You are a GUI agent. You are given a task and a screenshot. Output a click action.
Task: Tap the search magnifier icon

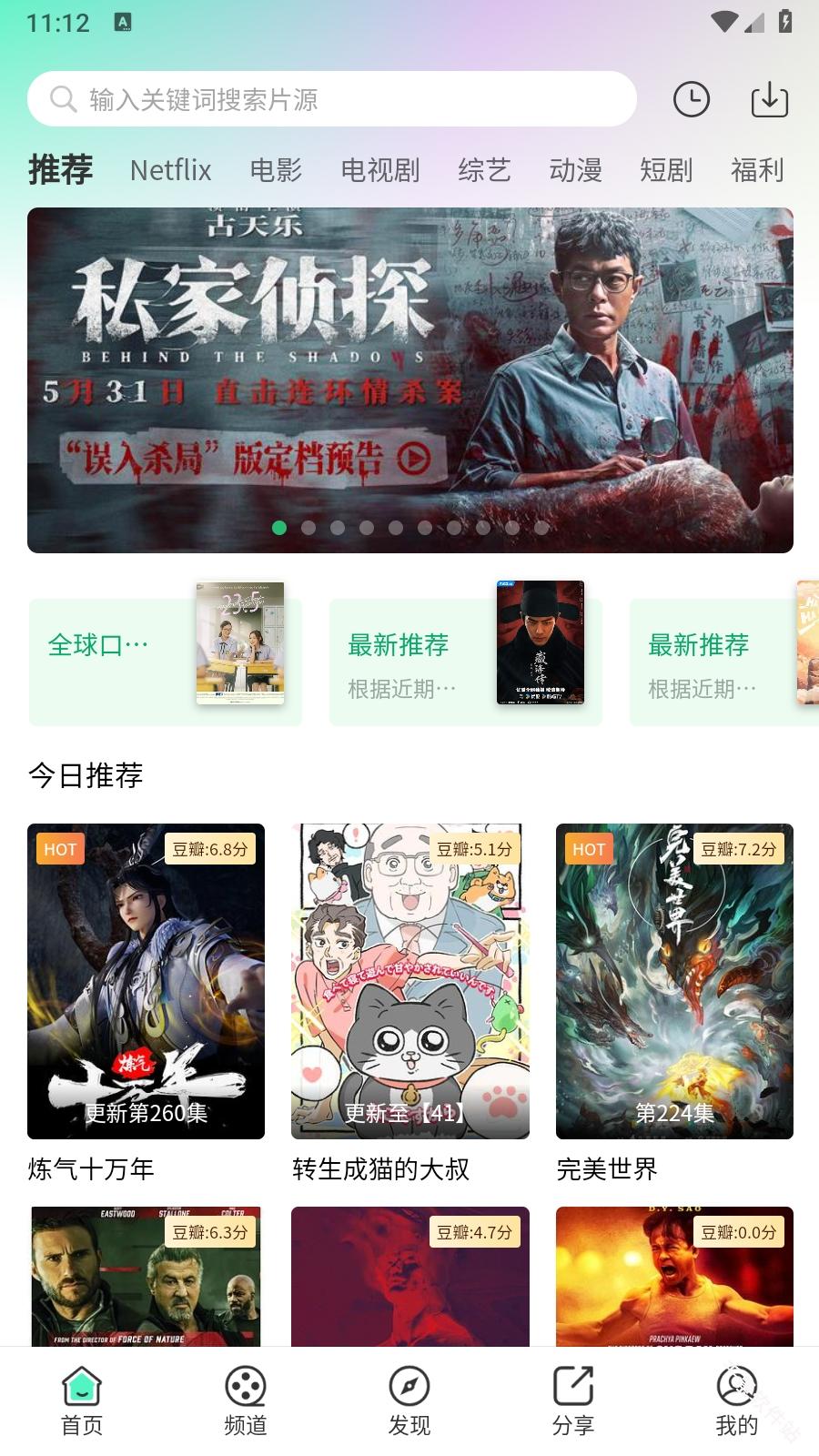coord(62,99)
